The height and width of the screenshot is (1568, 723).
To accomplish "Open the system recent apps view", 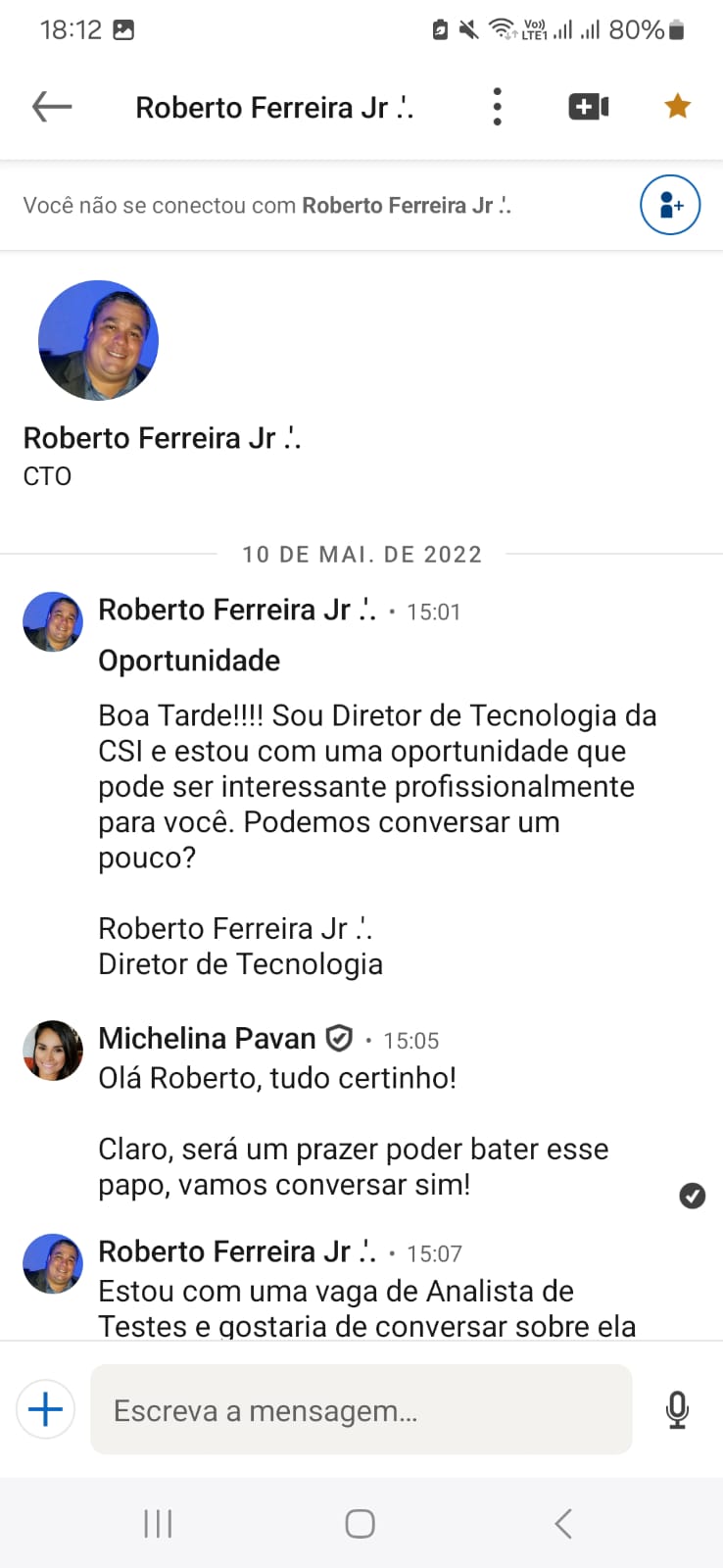I will (x=158, y=1523).
